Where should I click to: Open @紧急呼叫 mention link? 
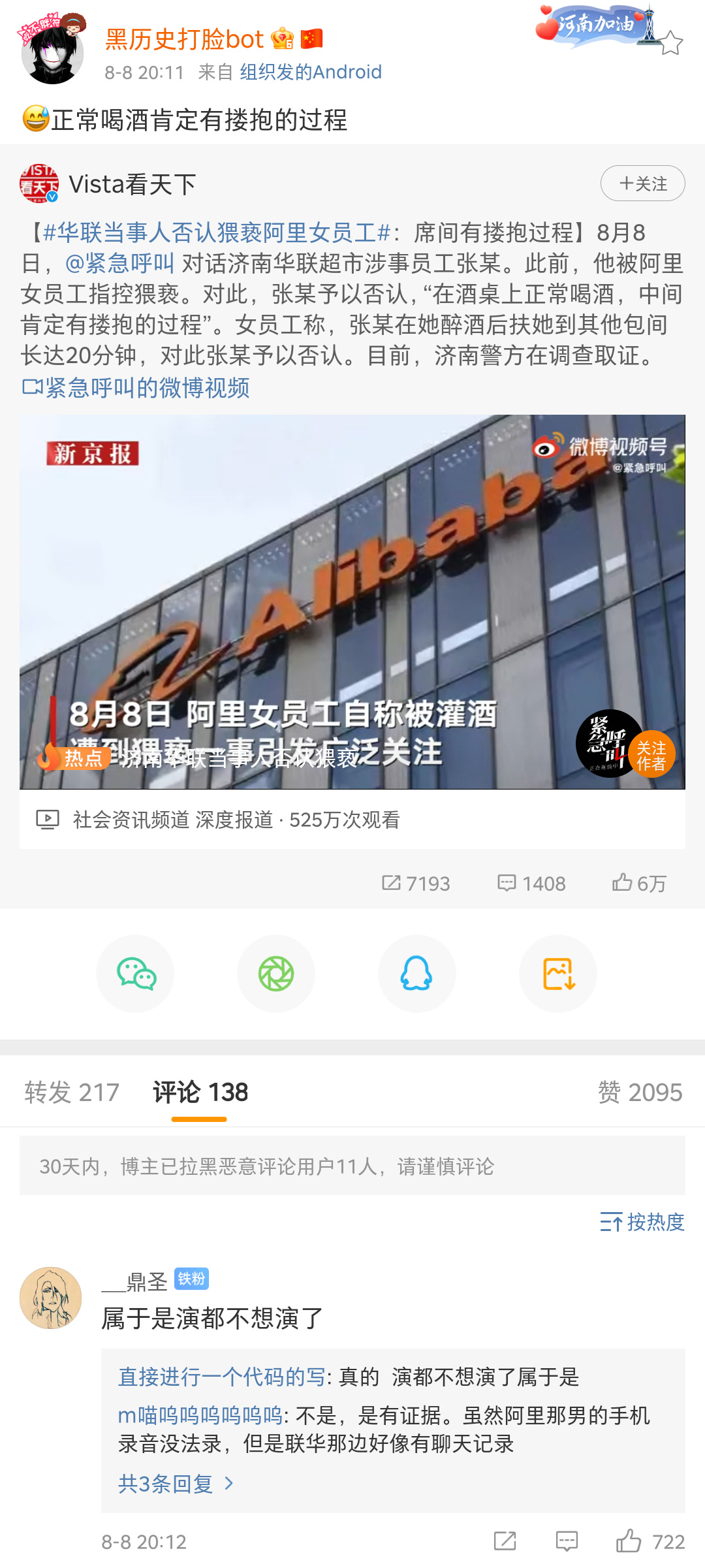(x=119, y=263)
